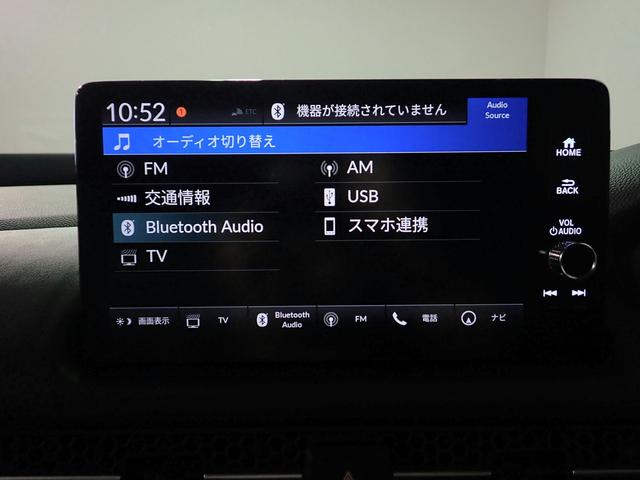The height and width of the screenshot is (480, 640).
Task: Skip to the next track
Action: (x=579, y=293)
